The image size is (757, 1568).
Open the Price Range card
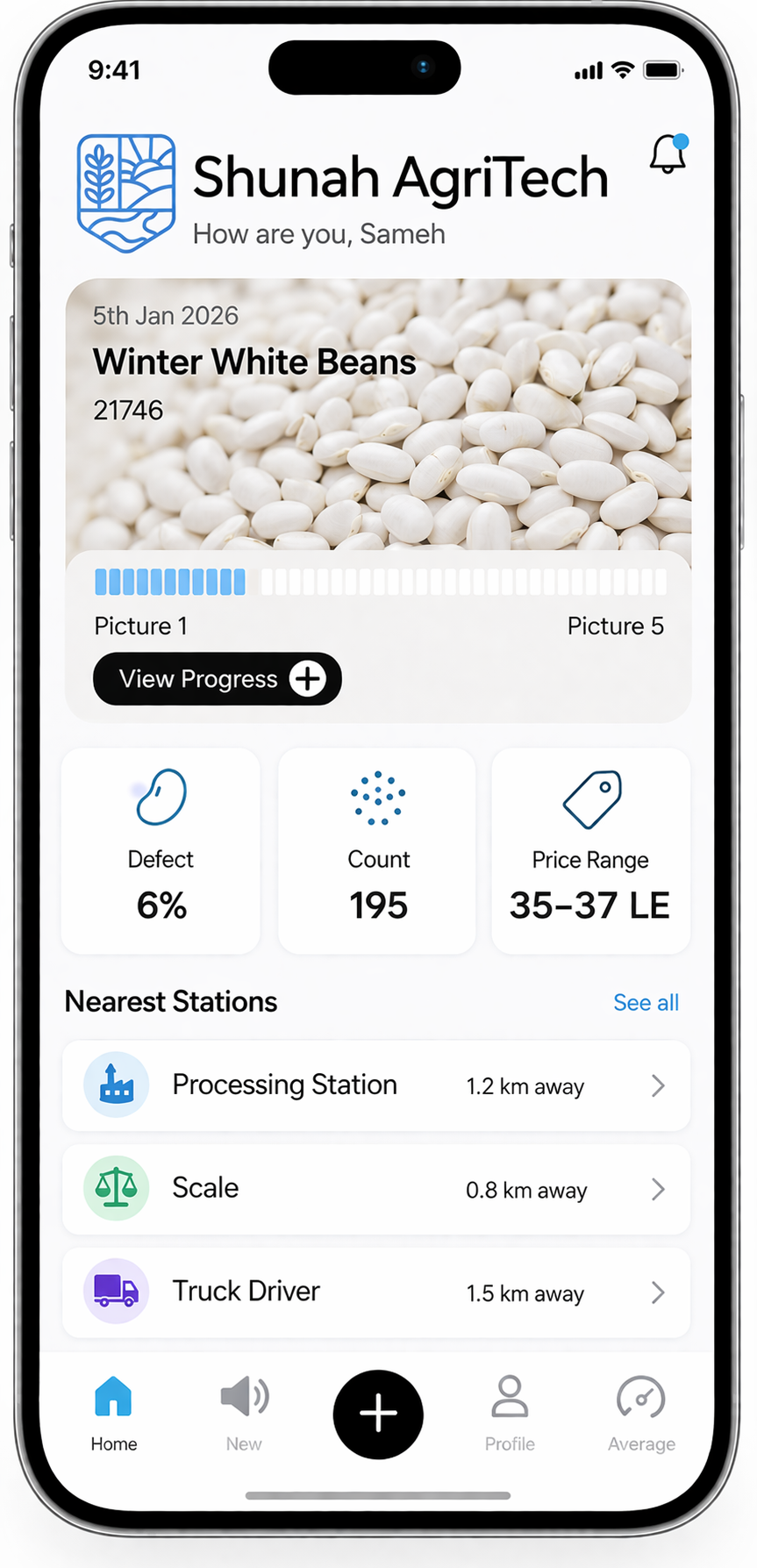click(x=590, y=850)
